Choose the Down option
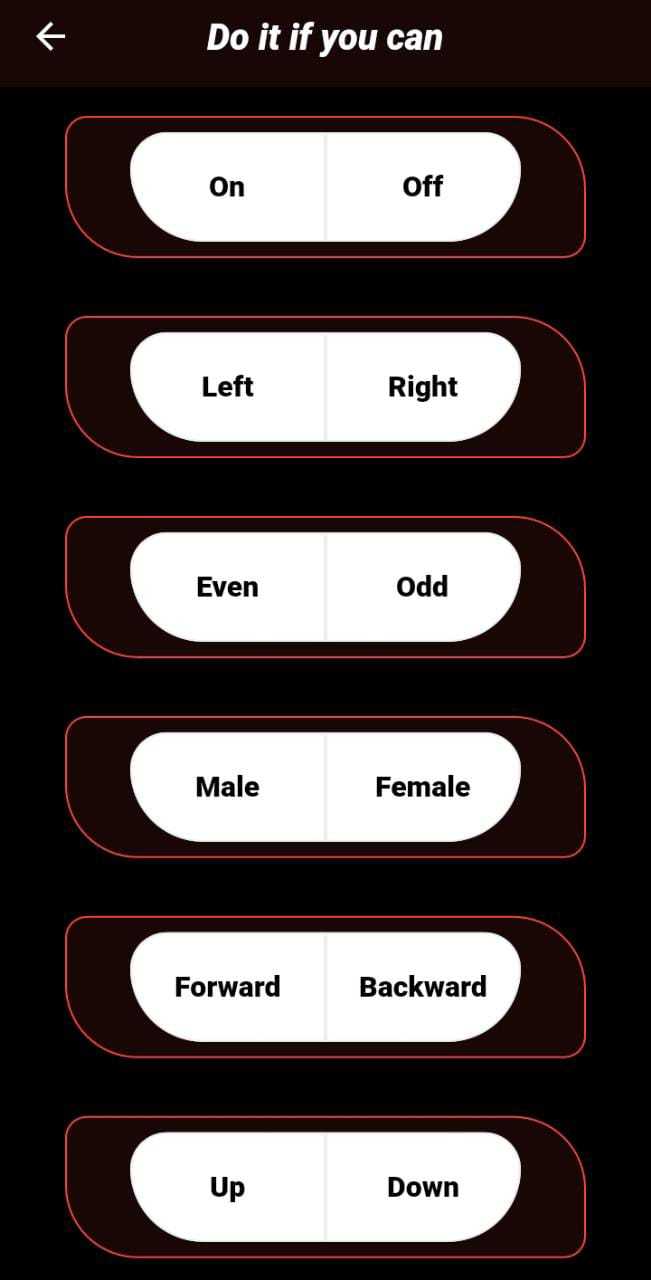Viewport: 651px width, 1280px height. click(x=422, y=1187)
